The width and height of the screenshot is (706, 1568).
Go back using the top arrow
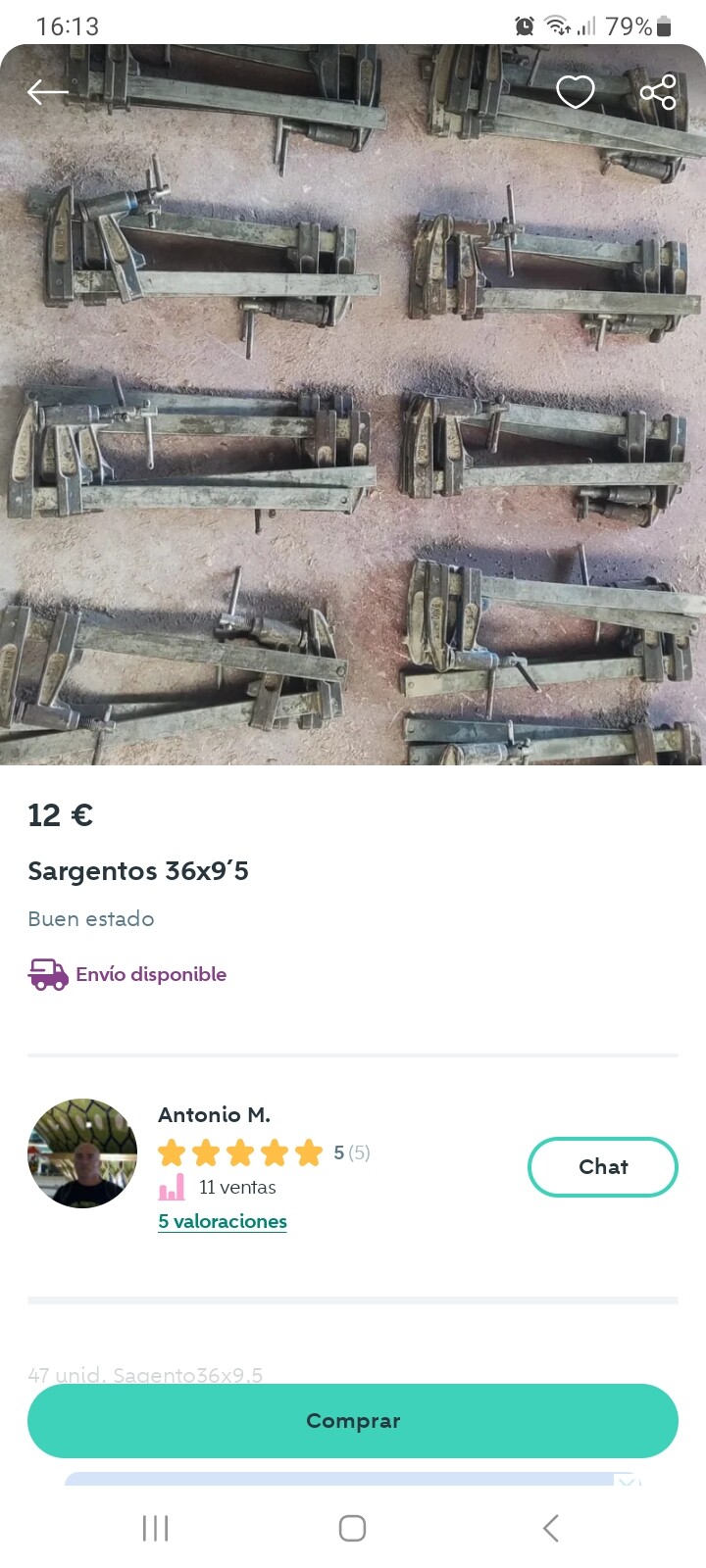pos(47,92)
